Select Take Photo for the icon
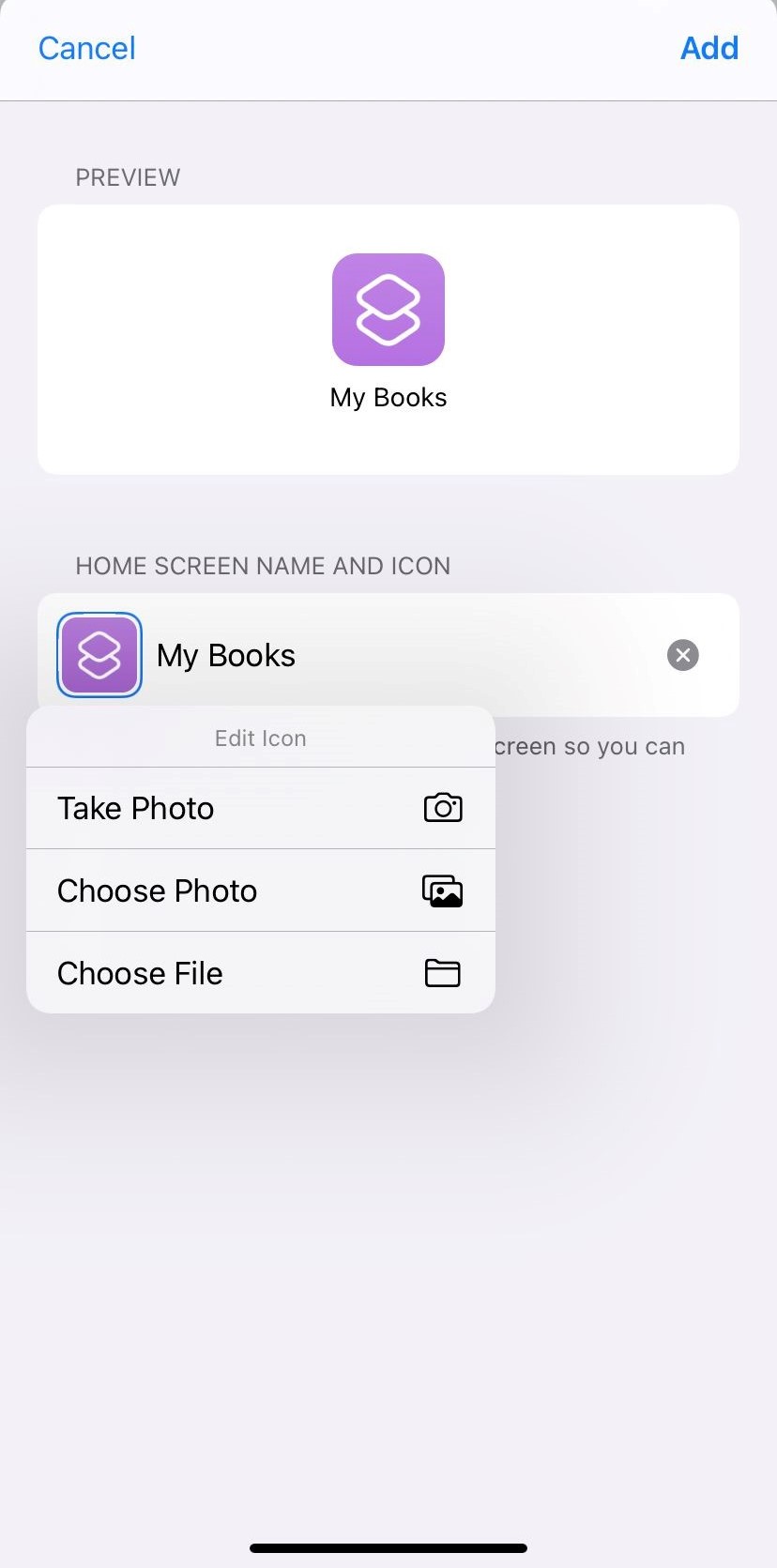 point(260,809)
